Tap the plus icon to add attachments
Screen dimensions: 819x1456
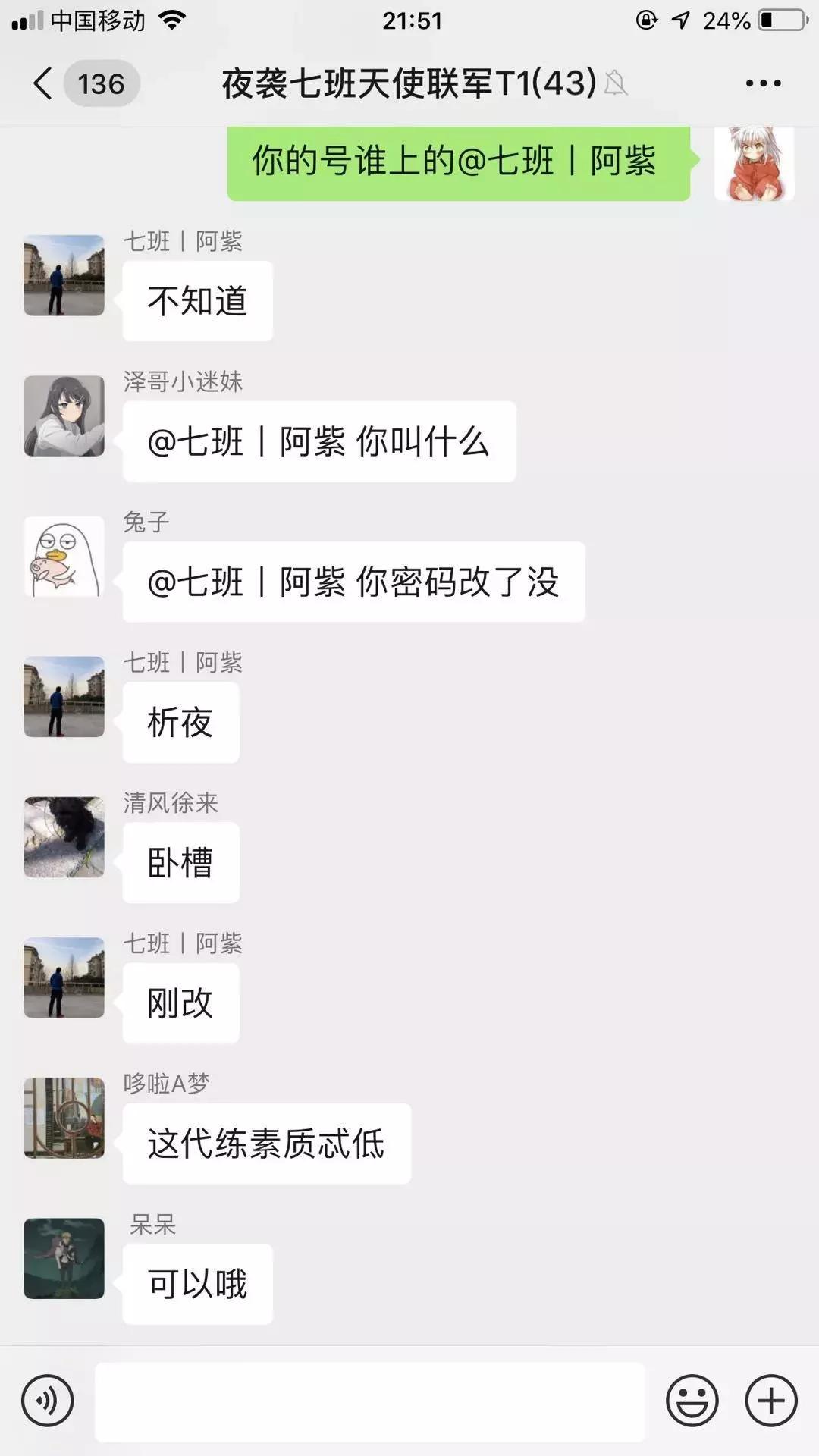[770, 1401]
